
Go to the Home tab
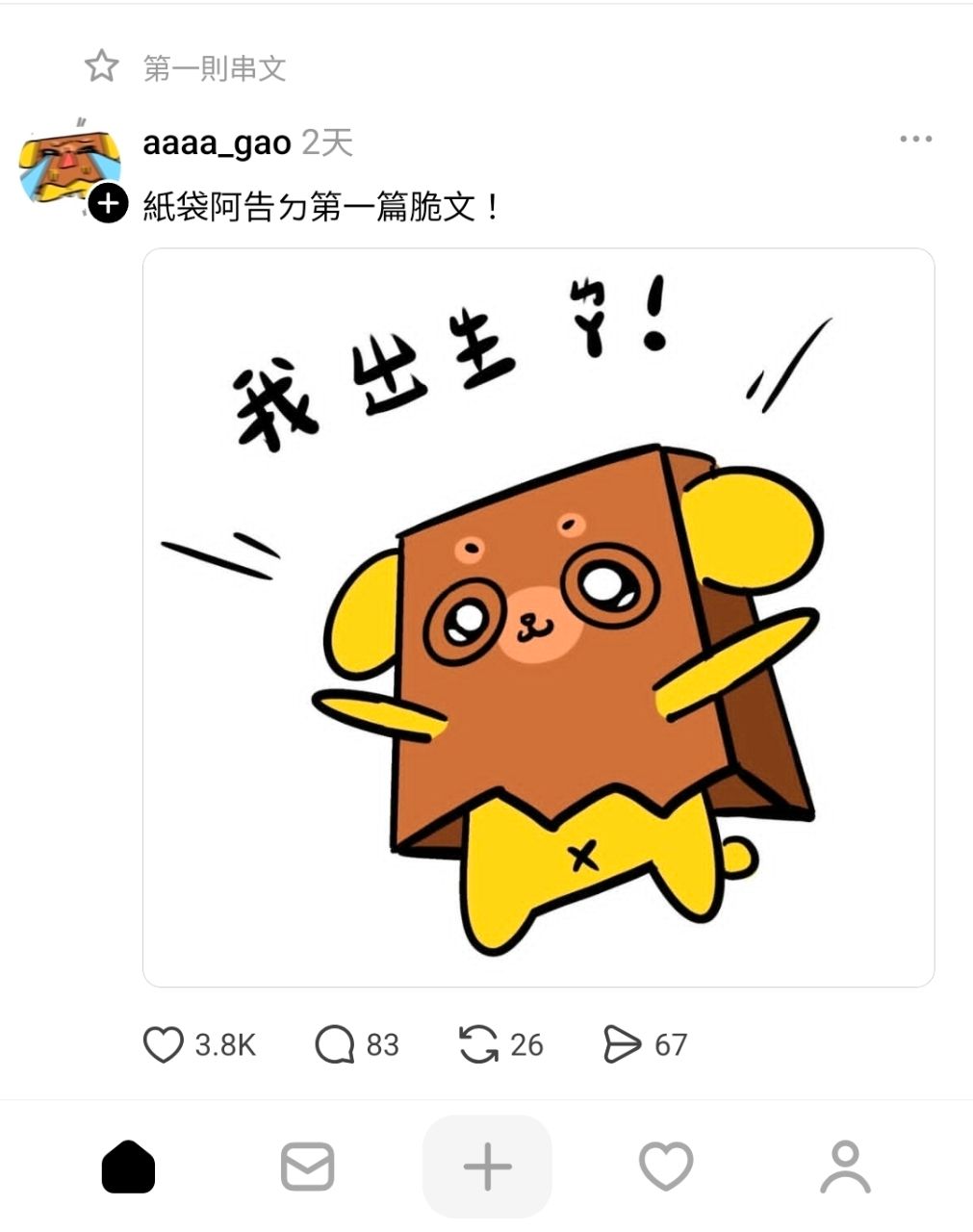pyautogui.click(x=128, y=1167)
